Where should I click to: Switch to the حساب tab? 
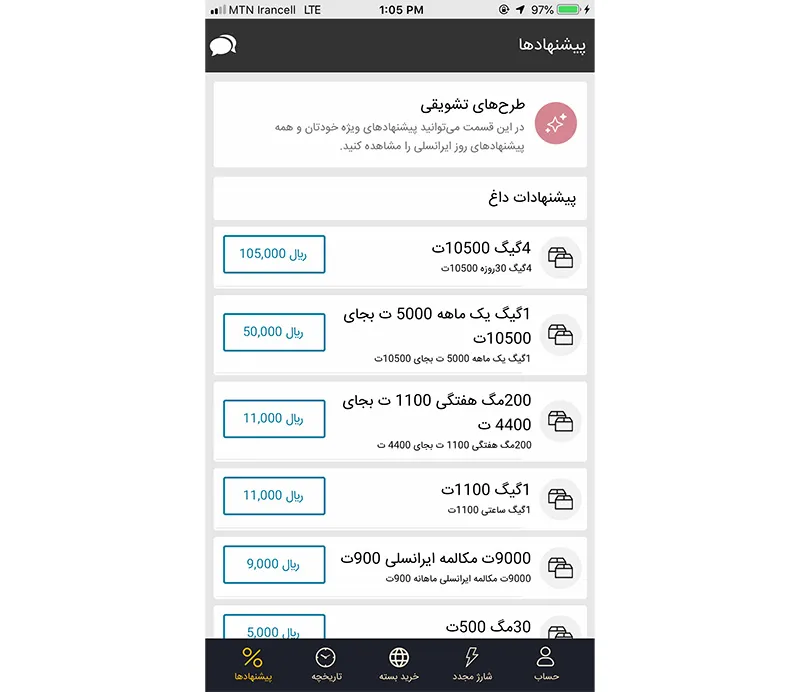pos(545,664)
